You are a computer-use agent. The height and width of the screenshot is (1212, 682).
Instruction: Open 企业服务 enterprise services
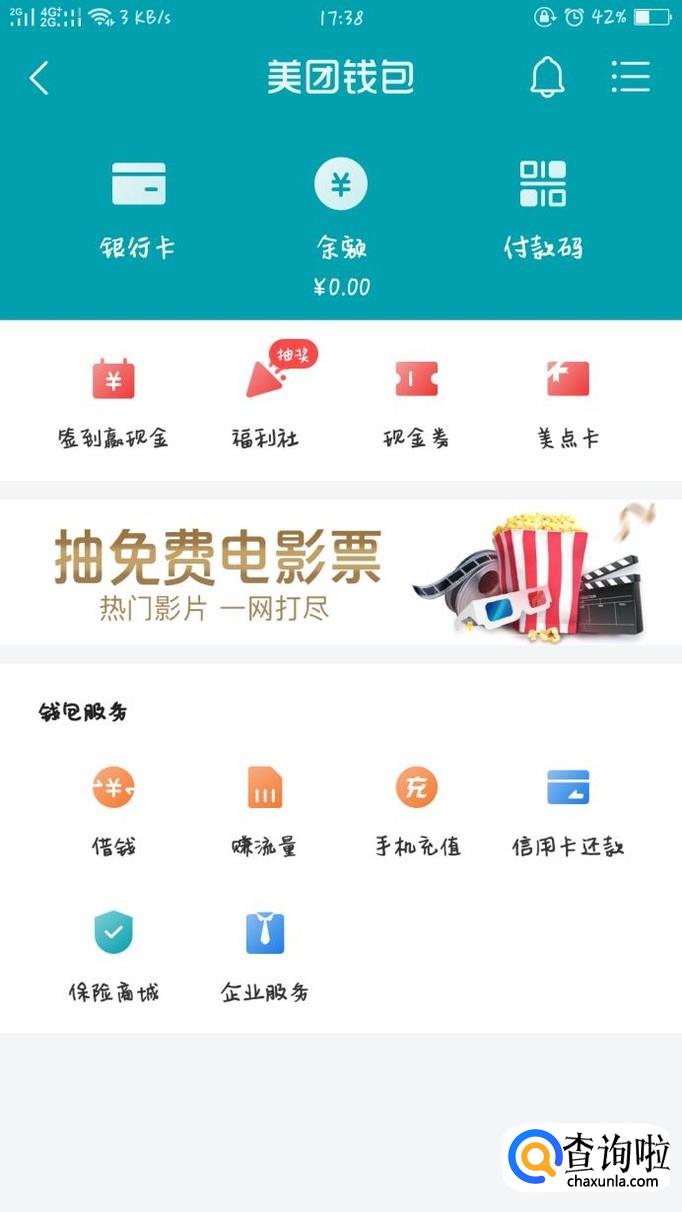point(265,955)
